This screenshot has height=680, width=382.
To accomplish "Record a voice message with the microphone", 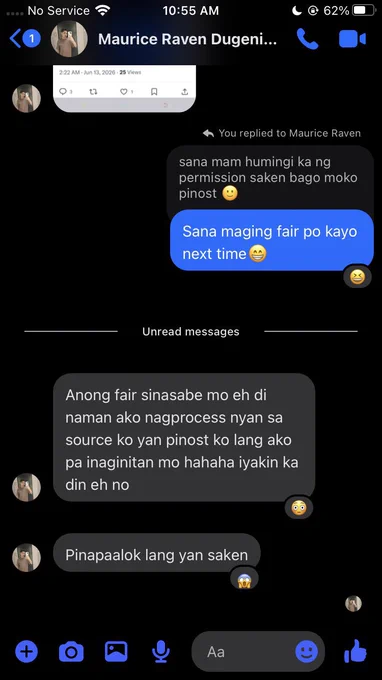I will [161, 651].
